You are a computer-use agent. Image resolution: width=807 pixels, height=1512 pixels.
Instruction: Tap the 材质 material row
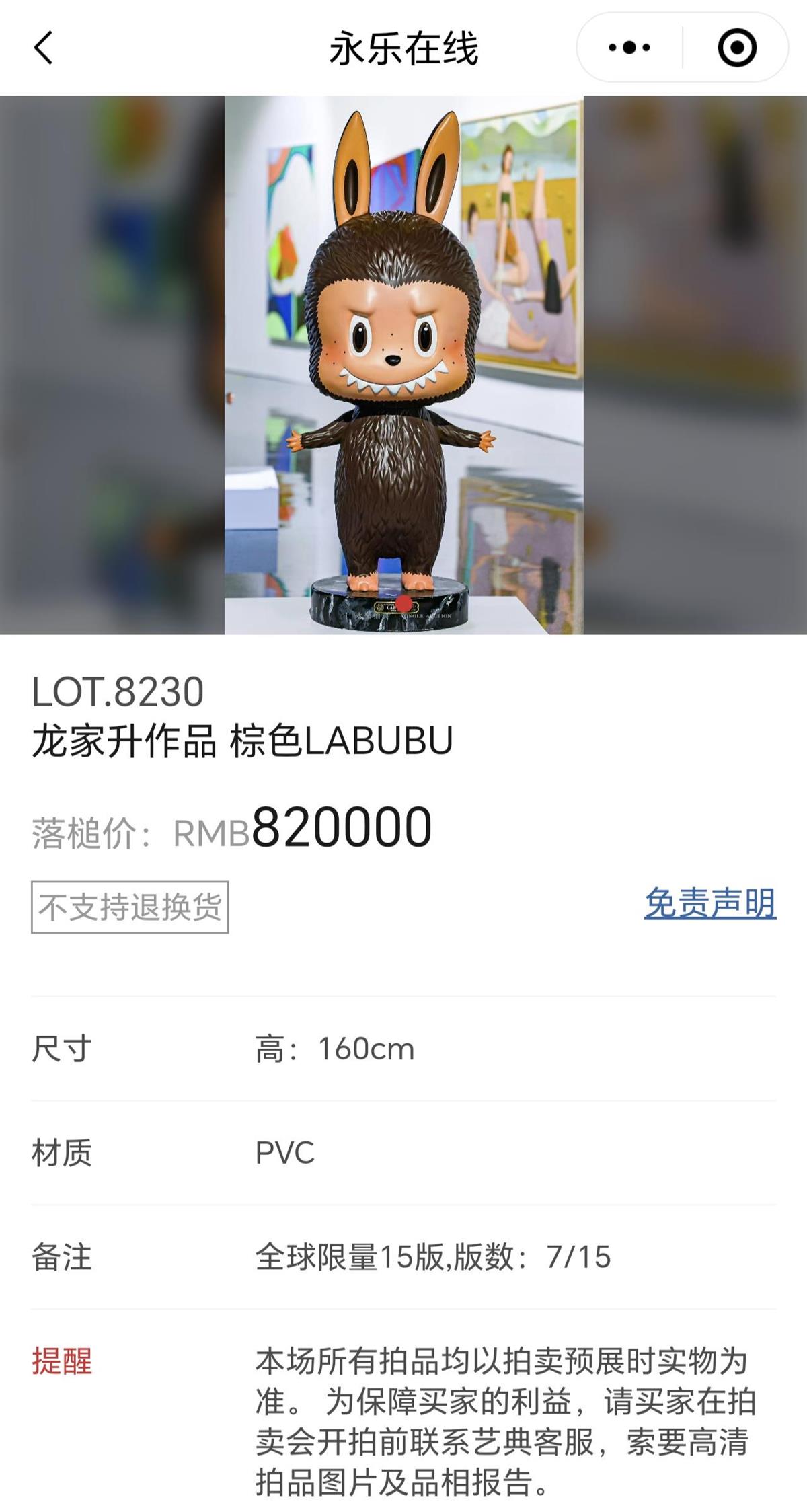tap(64, 1154)
